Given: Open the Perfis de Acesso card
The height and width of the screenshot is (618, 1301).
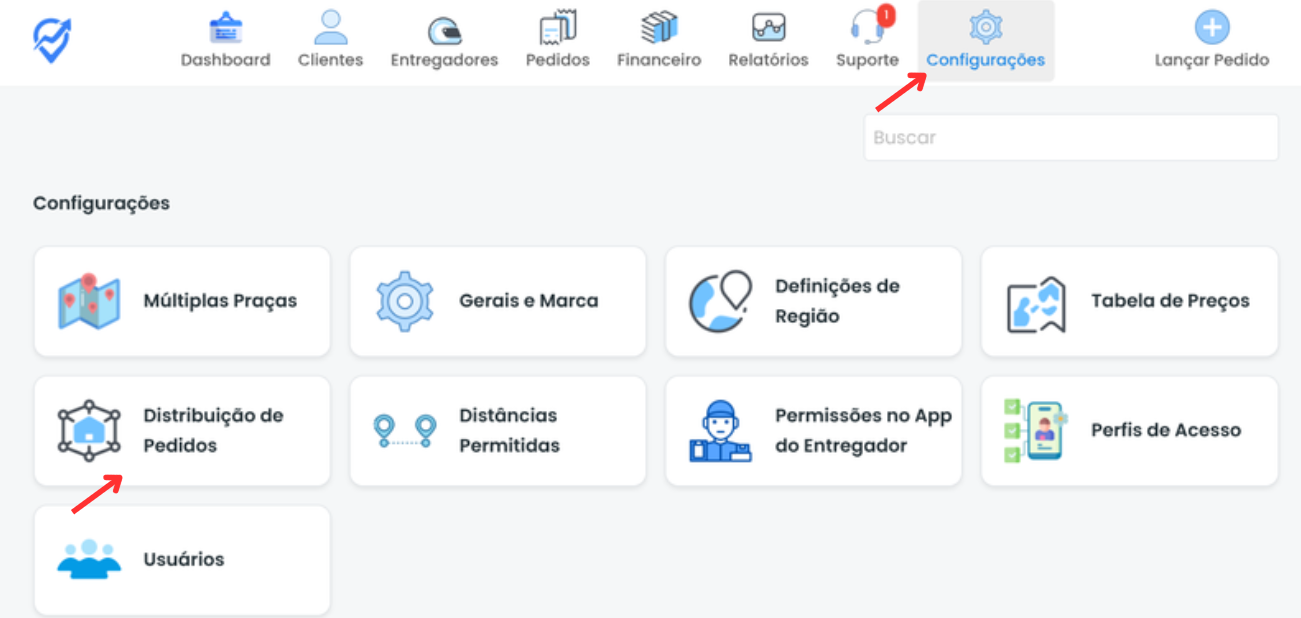Looking at the screenshot, I should (x=1129, y=431).
